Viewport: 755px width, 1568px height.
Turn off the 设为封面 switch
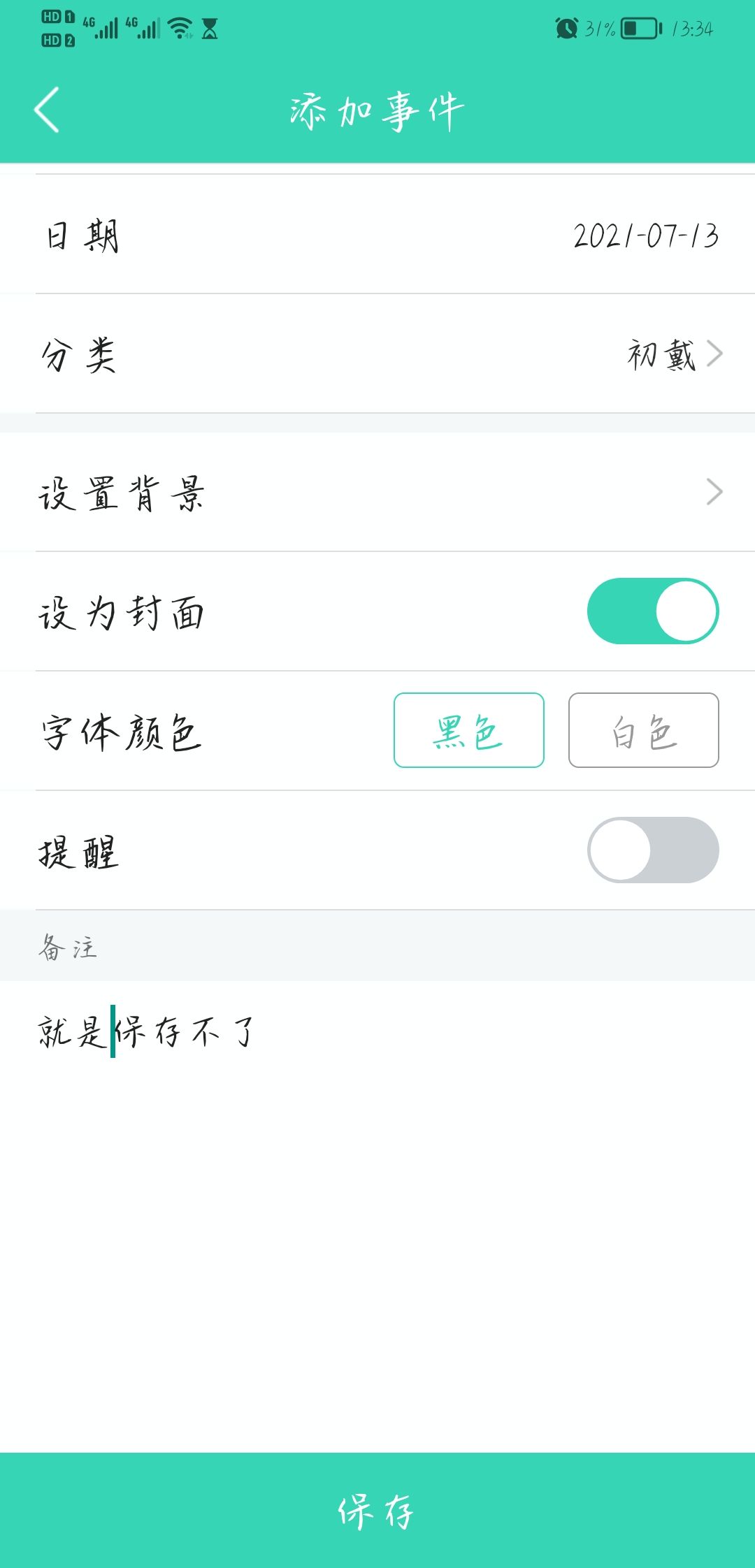(652, 611)
